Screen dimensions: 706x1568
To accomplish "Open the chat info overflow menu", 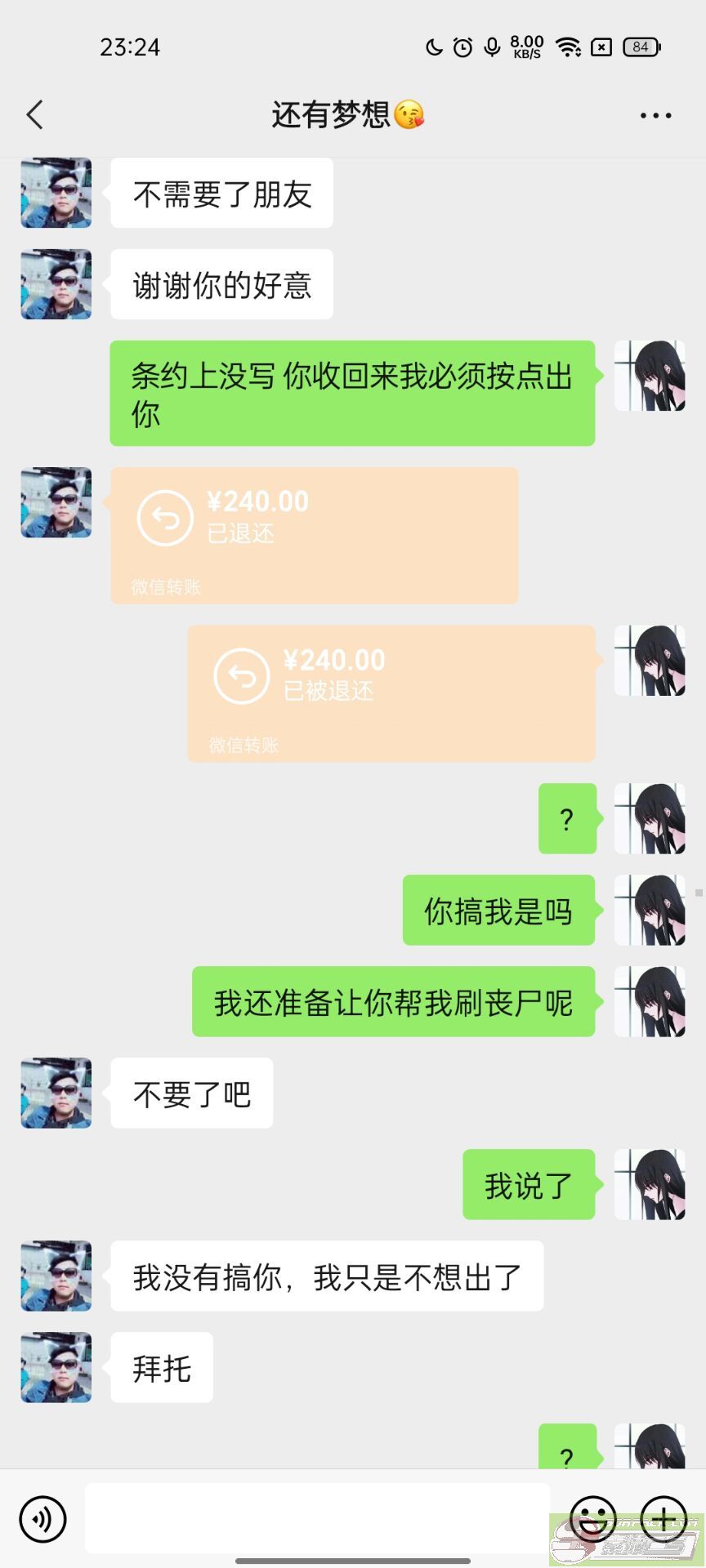I will click(655, 116).
